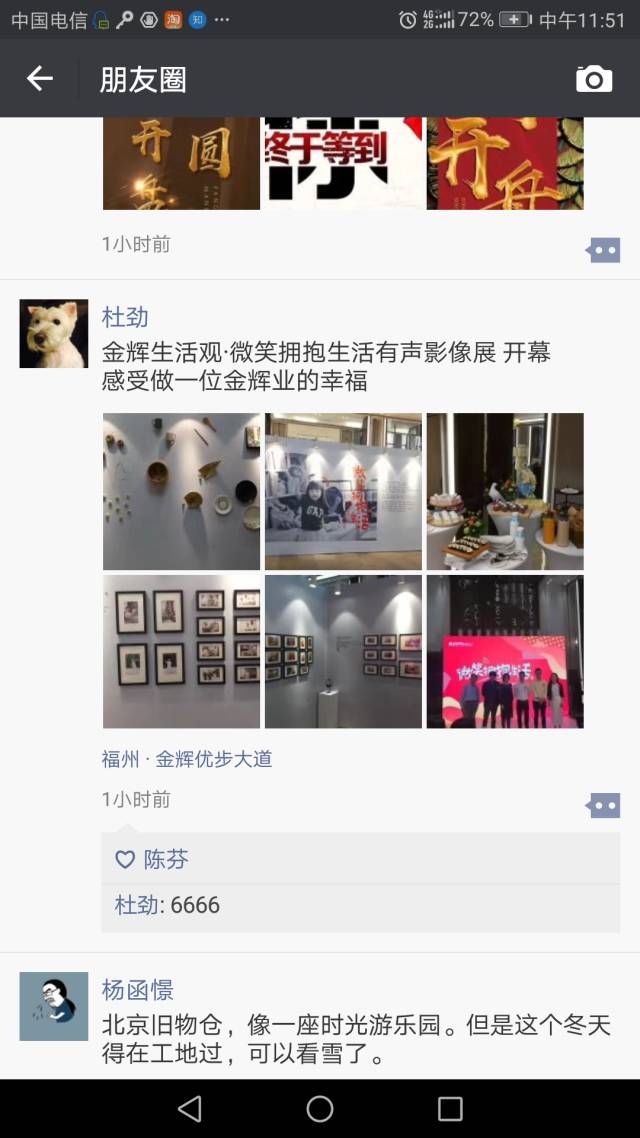Image resolution: width=640 pixels, height=1138 pixels.
Task: View 杜劲's photo of the dessert table
Action: click(x=505, y=491)
